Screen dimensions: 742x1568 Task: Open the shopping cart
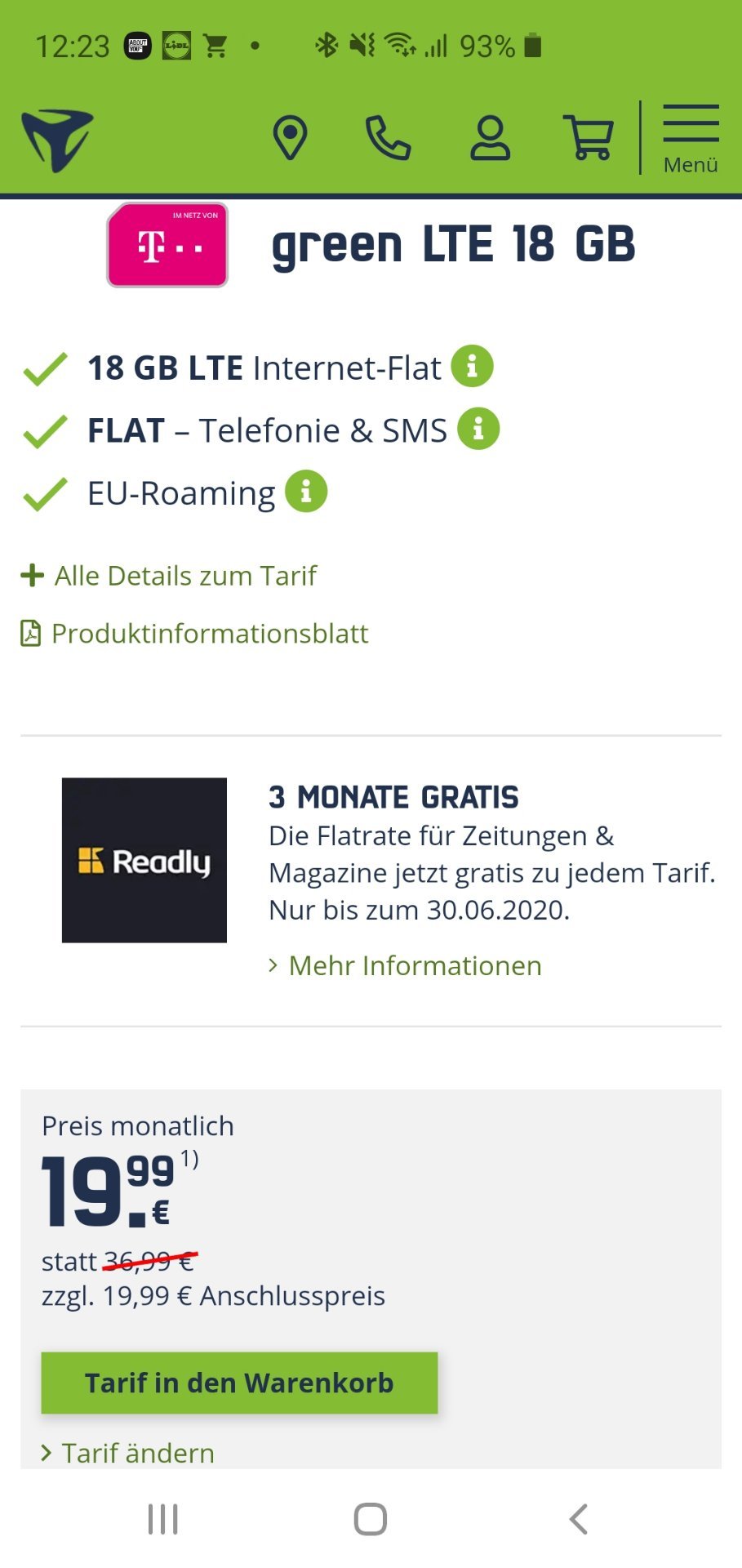589,138
